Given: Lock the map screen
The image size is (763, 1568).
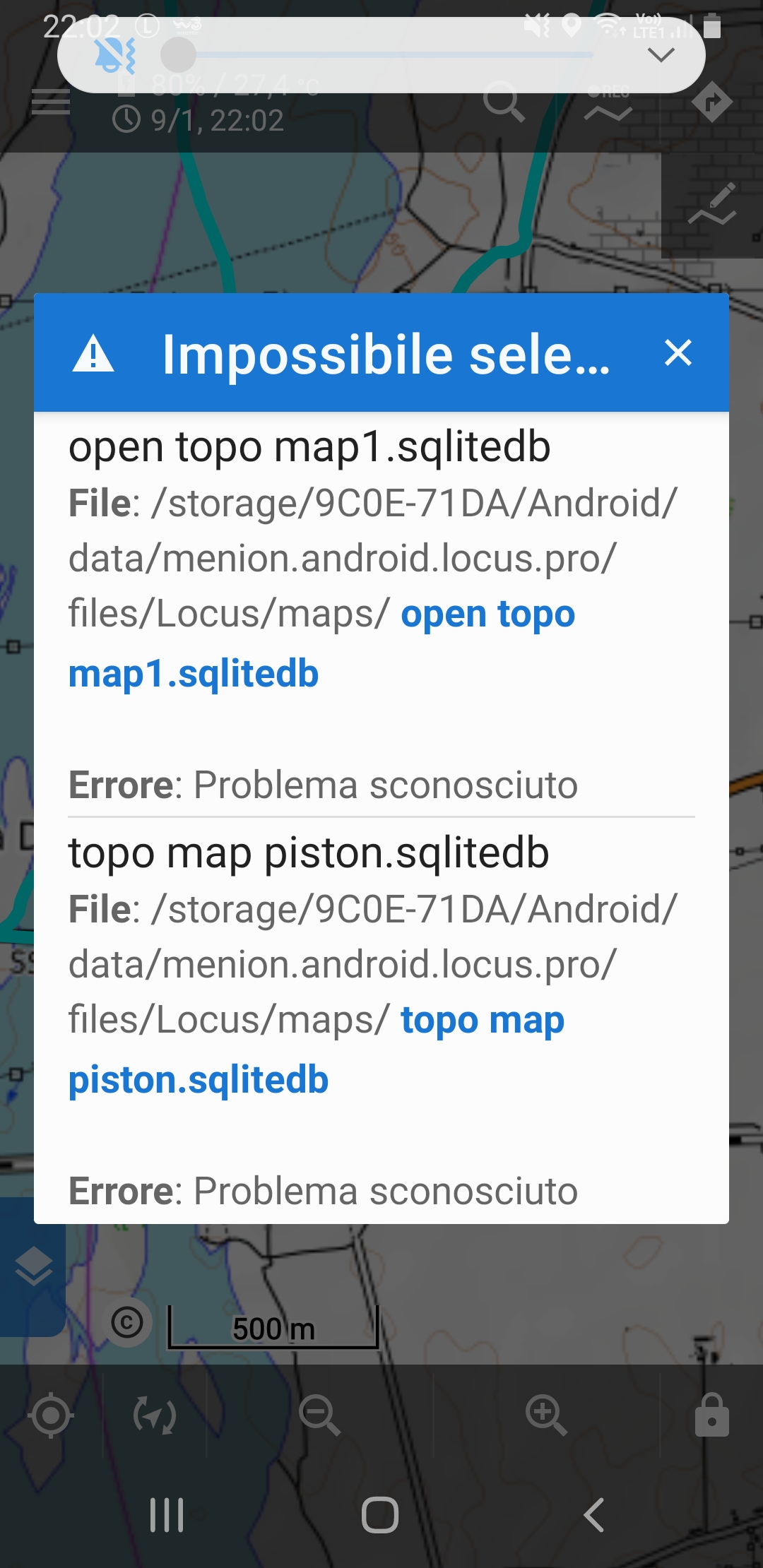Looking at the screenshot, I should click(x=711, y=1415).
